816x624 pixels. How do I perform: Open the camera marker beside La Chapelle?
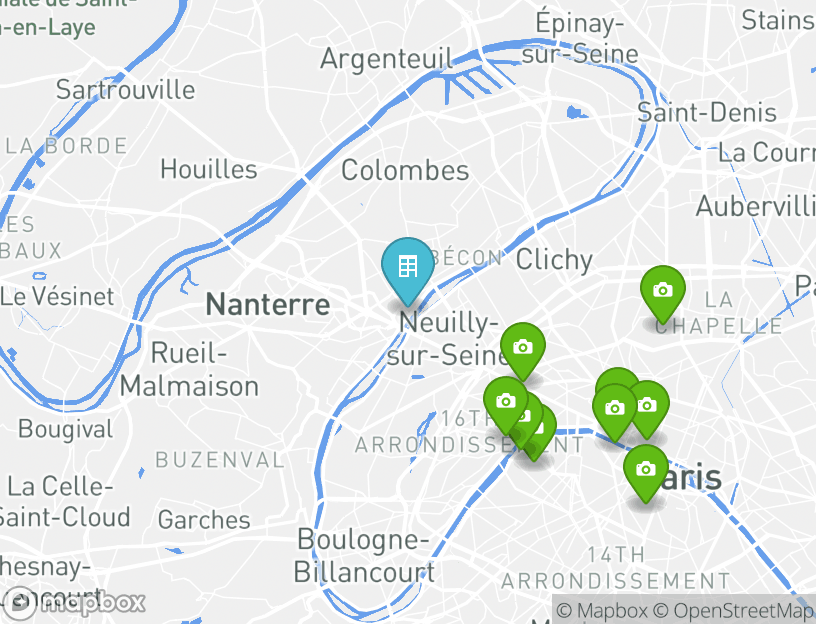(662, 291)
